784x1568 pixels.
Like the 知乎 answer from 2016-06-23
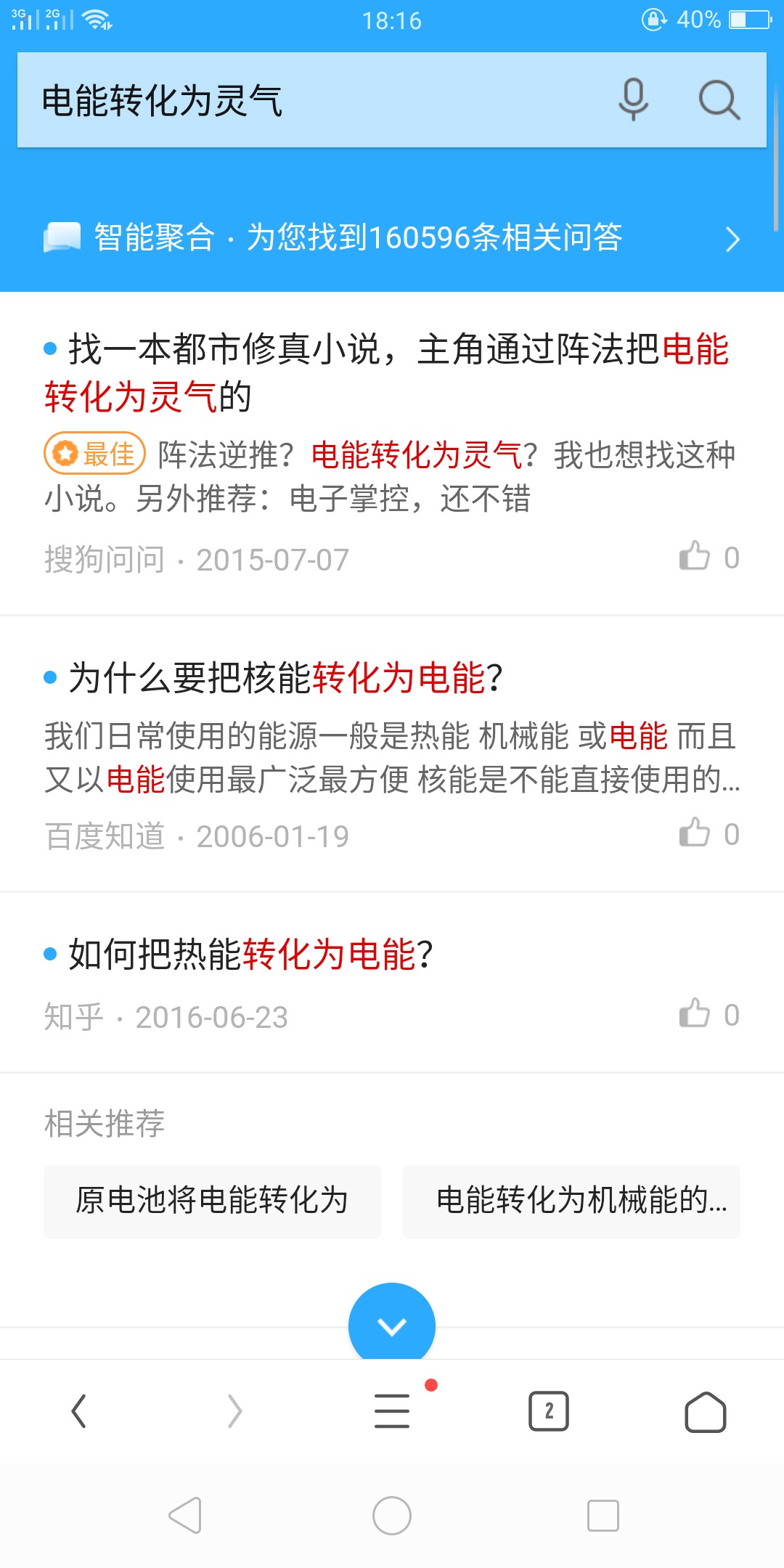[695, 1014]
